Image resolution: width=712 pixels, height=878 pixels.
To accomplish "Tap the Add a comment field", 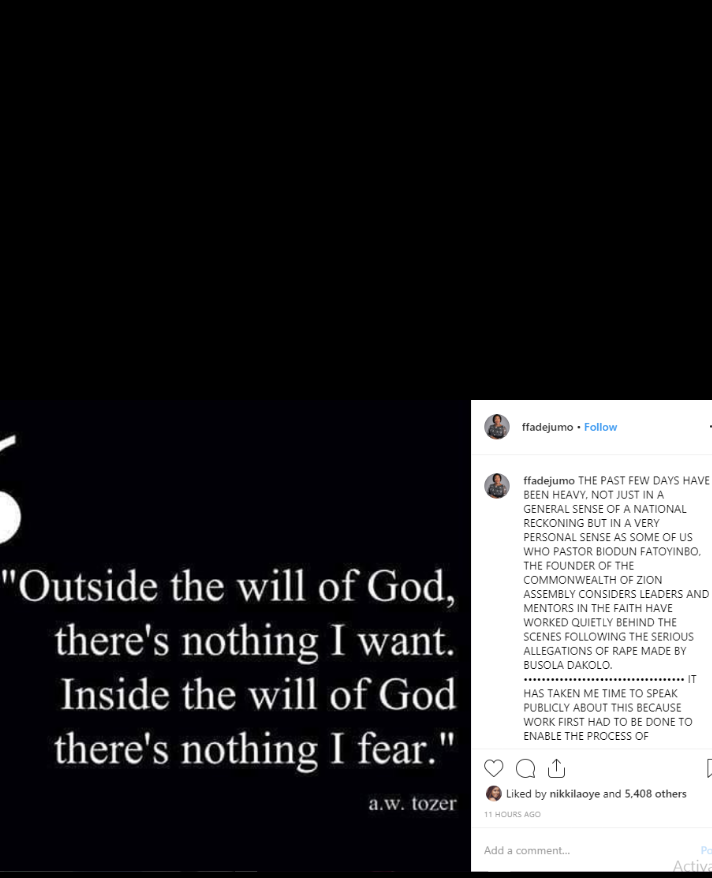I will (x=580, y=851).
